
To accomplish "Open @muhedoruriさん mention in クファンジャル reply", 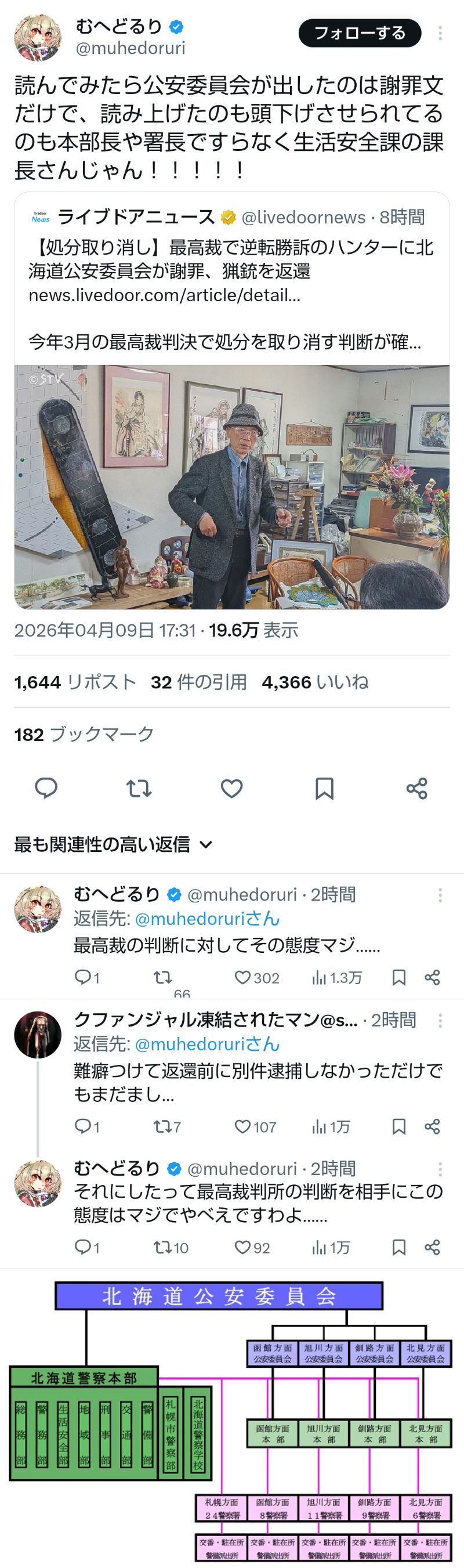I will pos(206,1044).
